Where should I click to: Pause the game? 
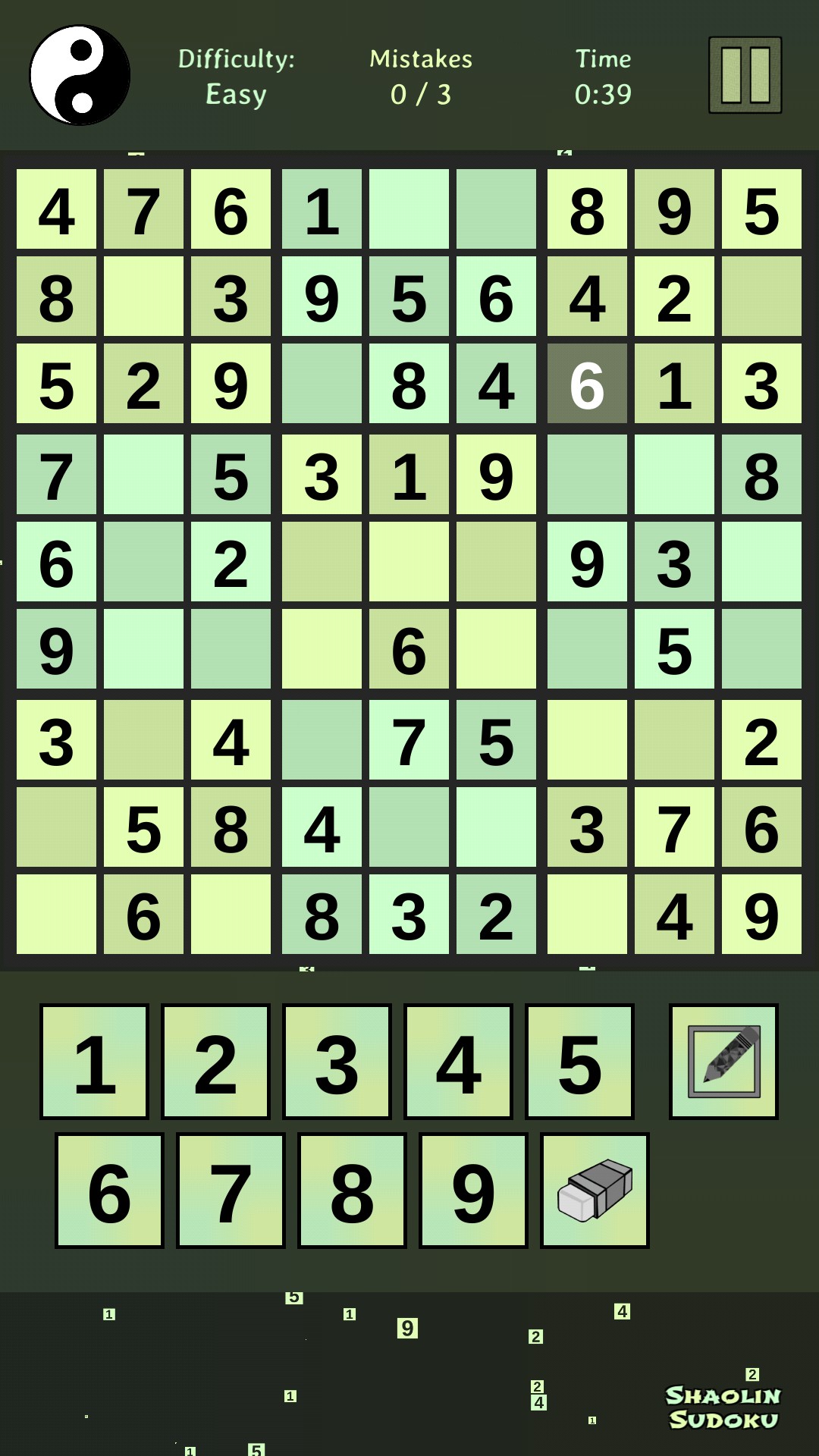745,75
